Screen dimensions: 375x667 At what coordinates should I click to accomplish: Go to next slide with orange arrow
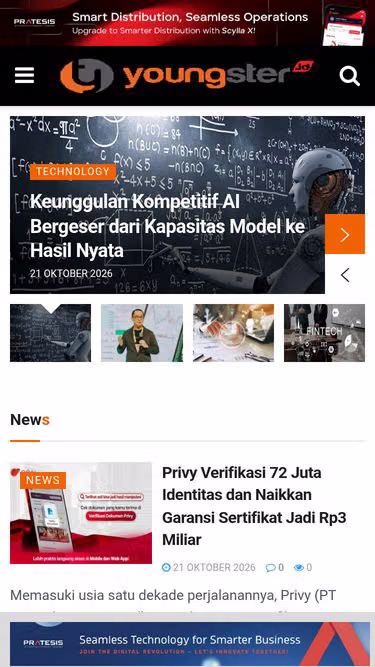pos(345,234)
